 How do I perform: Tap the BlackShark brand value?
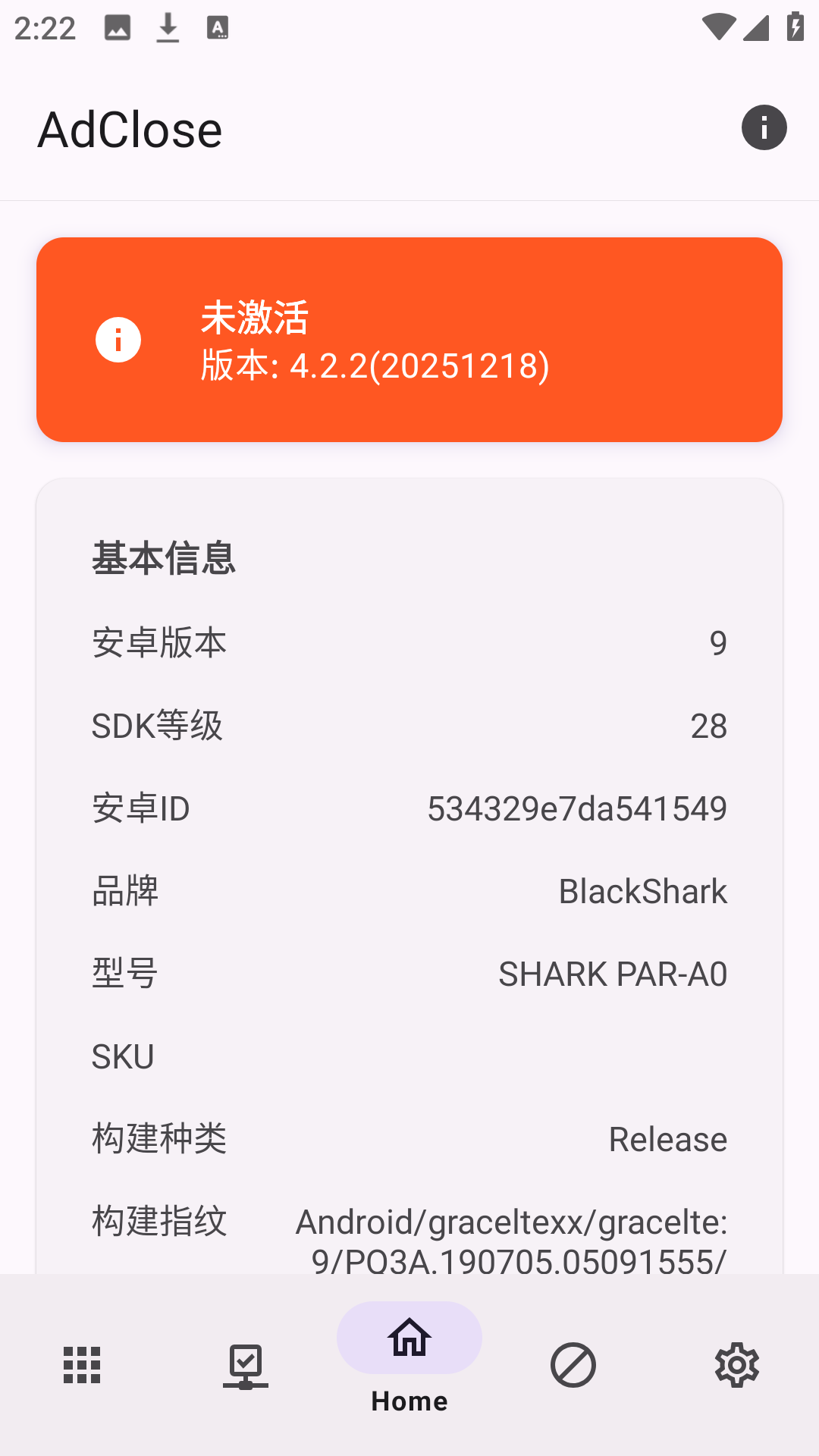pyautogui.click(x=642, y=891)
